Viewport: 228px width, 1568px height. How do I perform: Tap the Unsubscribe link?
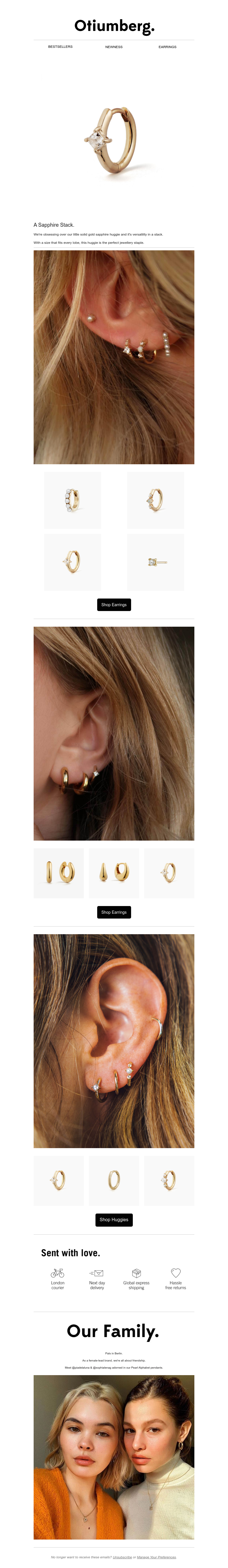[x=122, y=1556]
